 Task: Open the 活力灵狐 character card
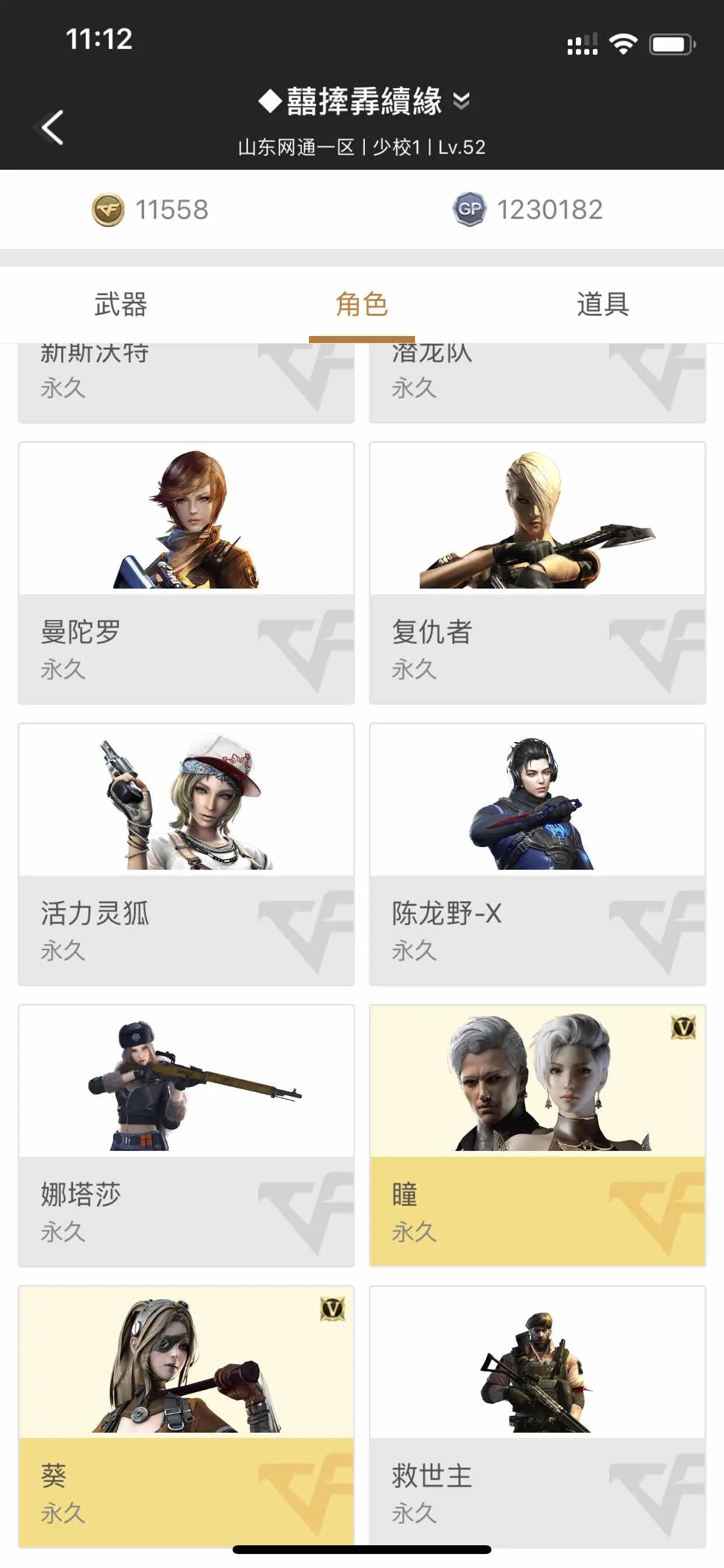[x=186, y=854]
